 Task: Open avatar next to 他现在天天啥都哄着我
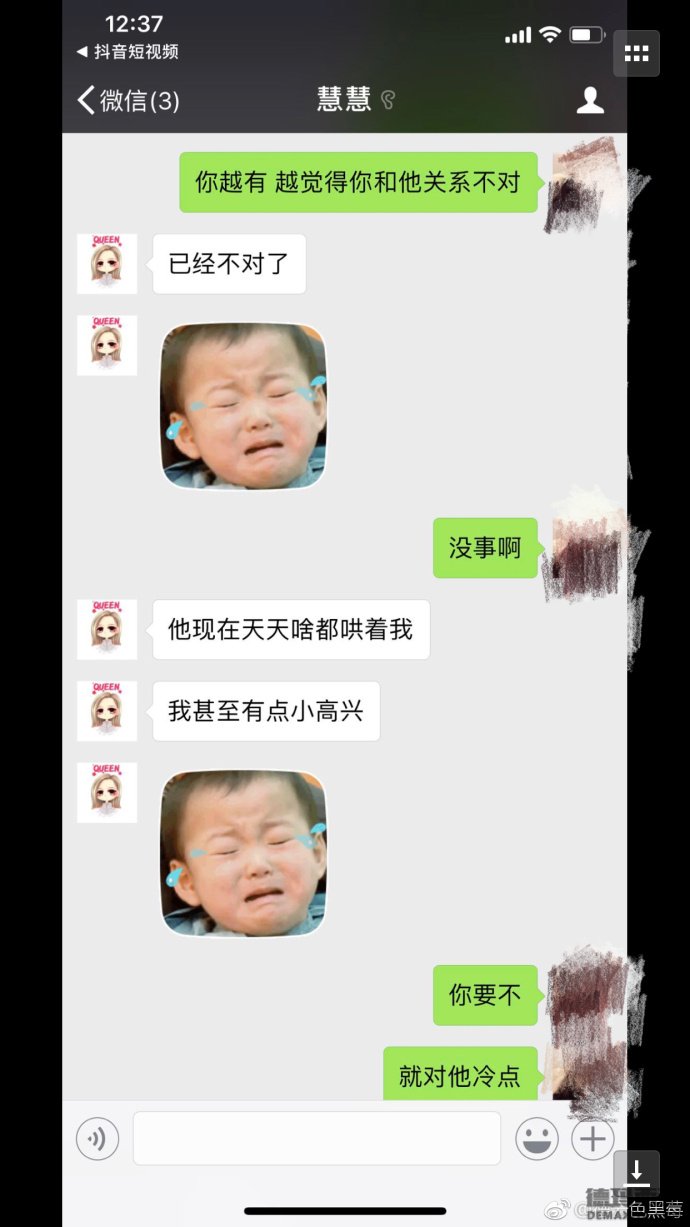pos(107,629)
